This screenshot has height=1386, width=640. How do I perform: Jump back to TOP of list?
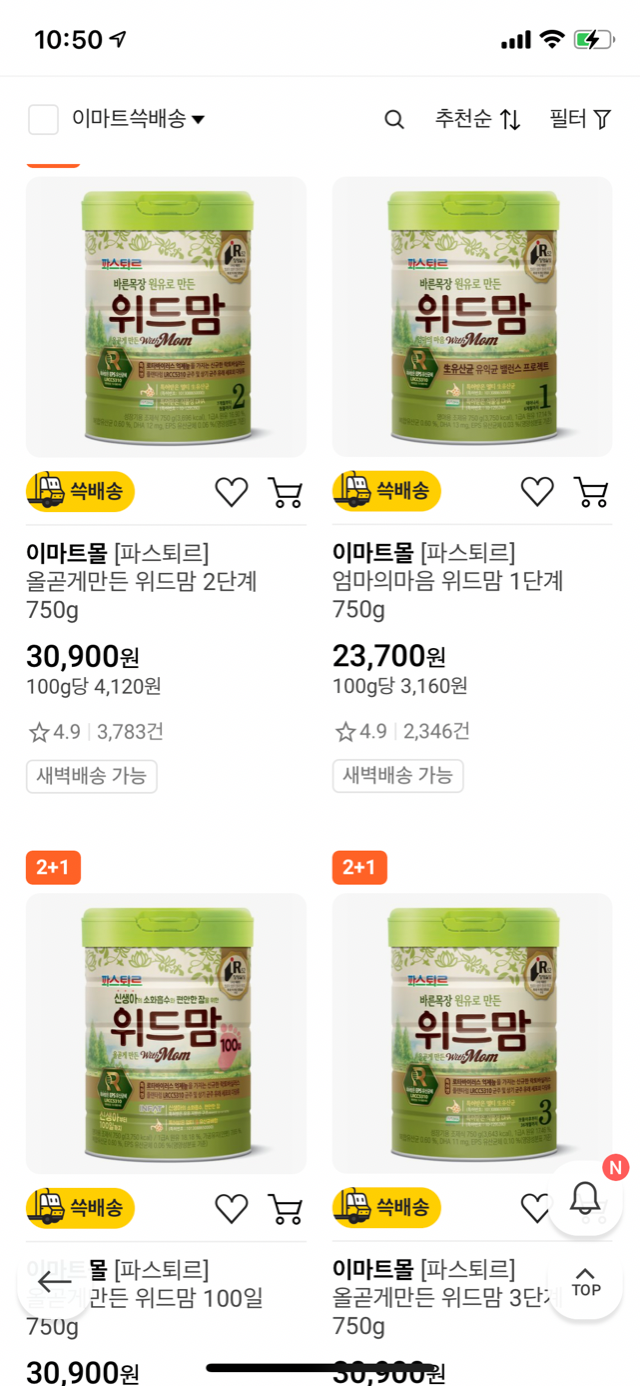[x=585, y=1282]
